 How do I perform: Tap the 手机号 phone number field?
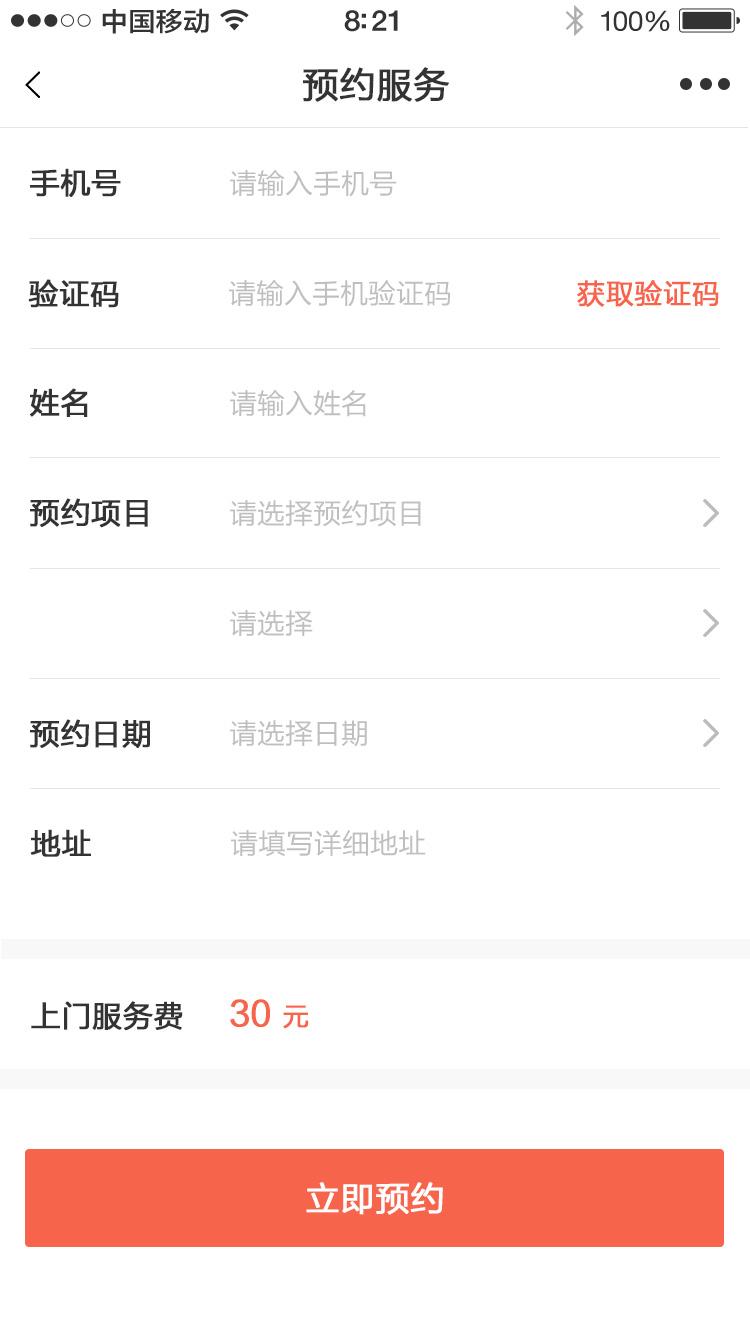(400, 184)
